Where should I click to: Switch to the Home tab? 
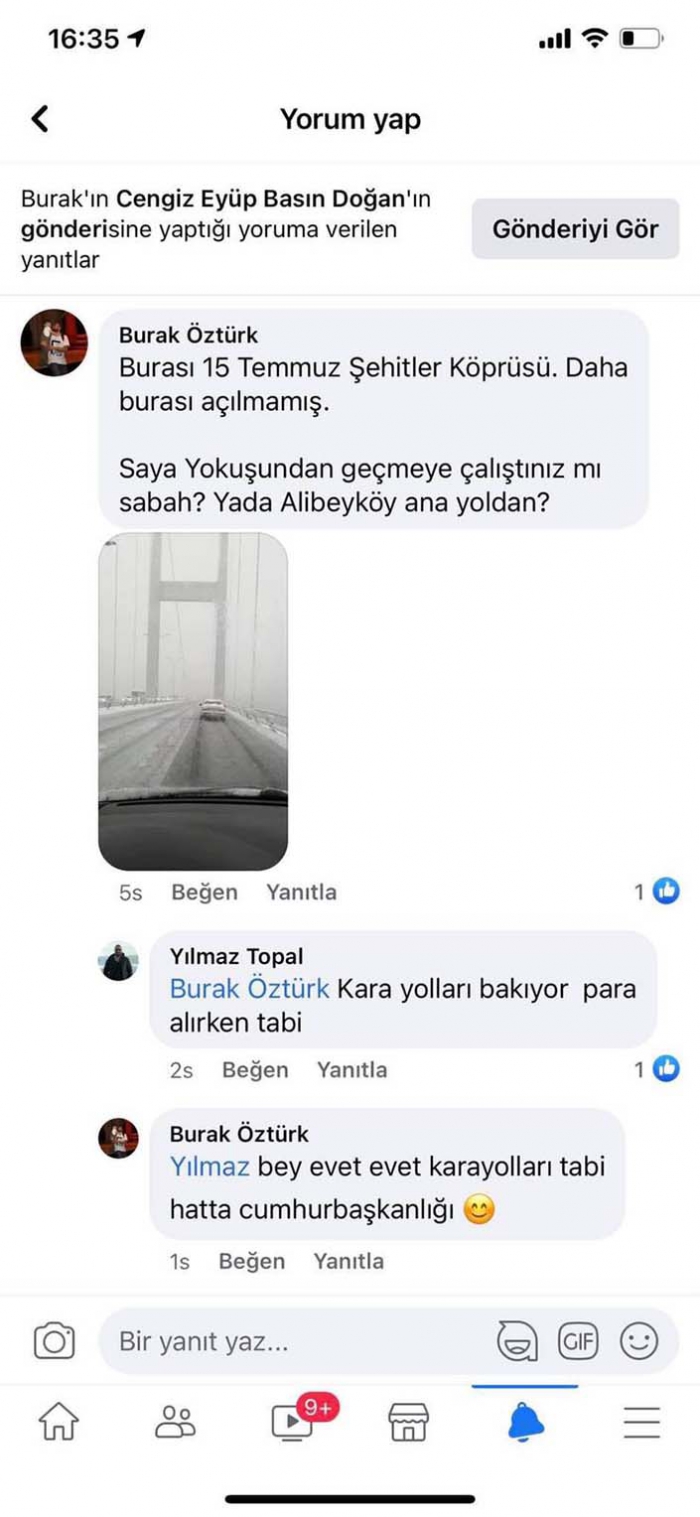pos(58,1421)
